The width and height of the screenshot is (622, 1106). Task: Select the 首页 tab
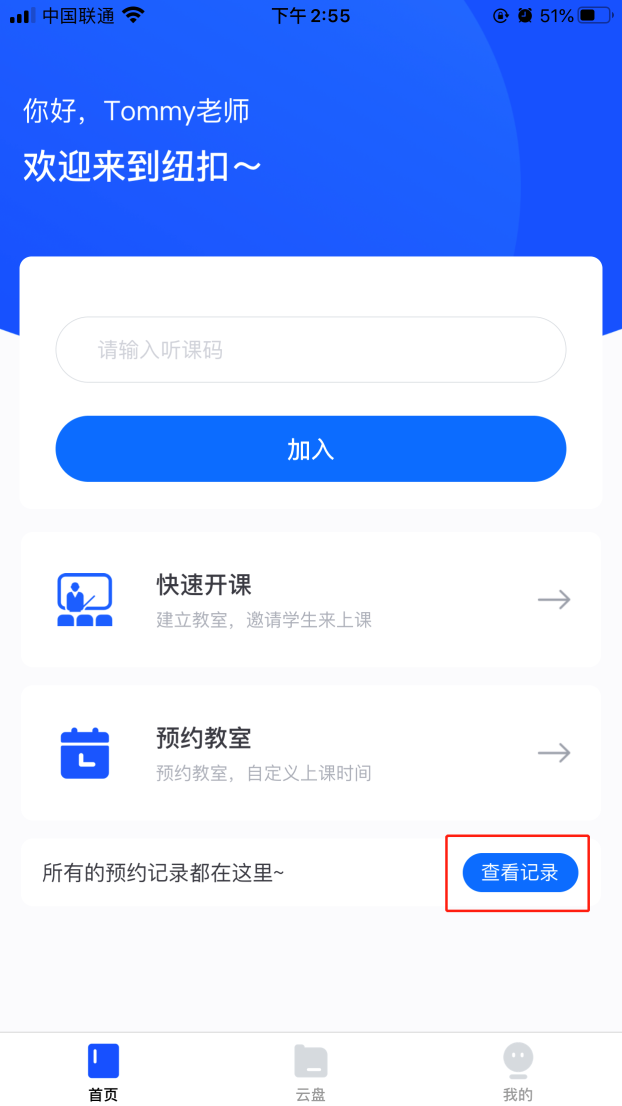click(103, 1071)
